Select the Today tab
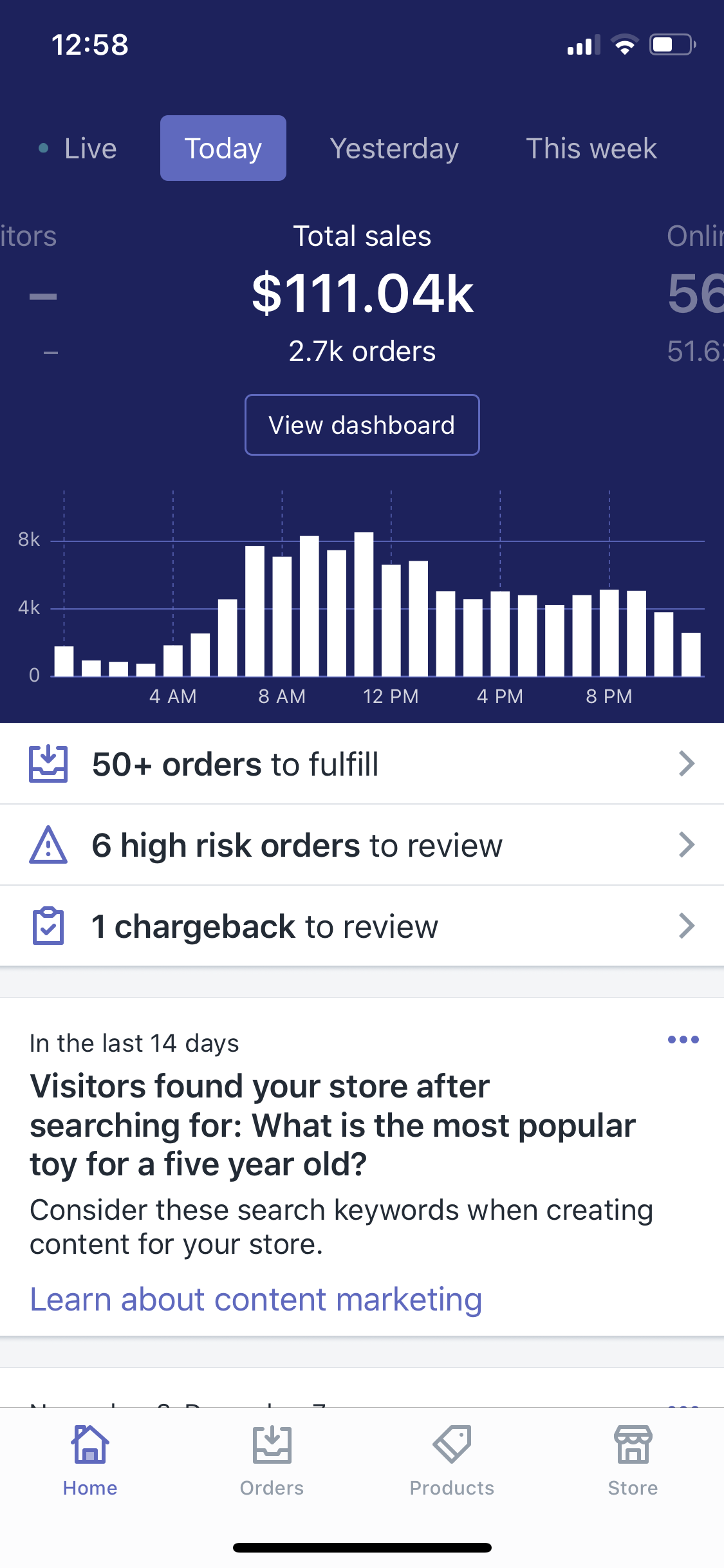The image size is (724, 1568). coord(223,149)
